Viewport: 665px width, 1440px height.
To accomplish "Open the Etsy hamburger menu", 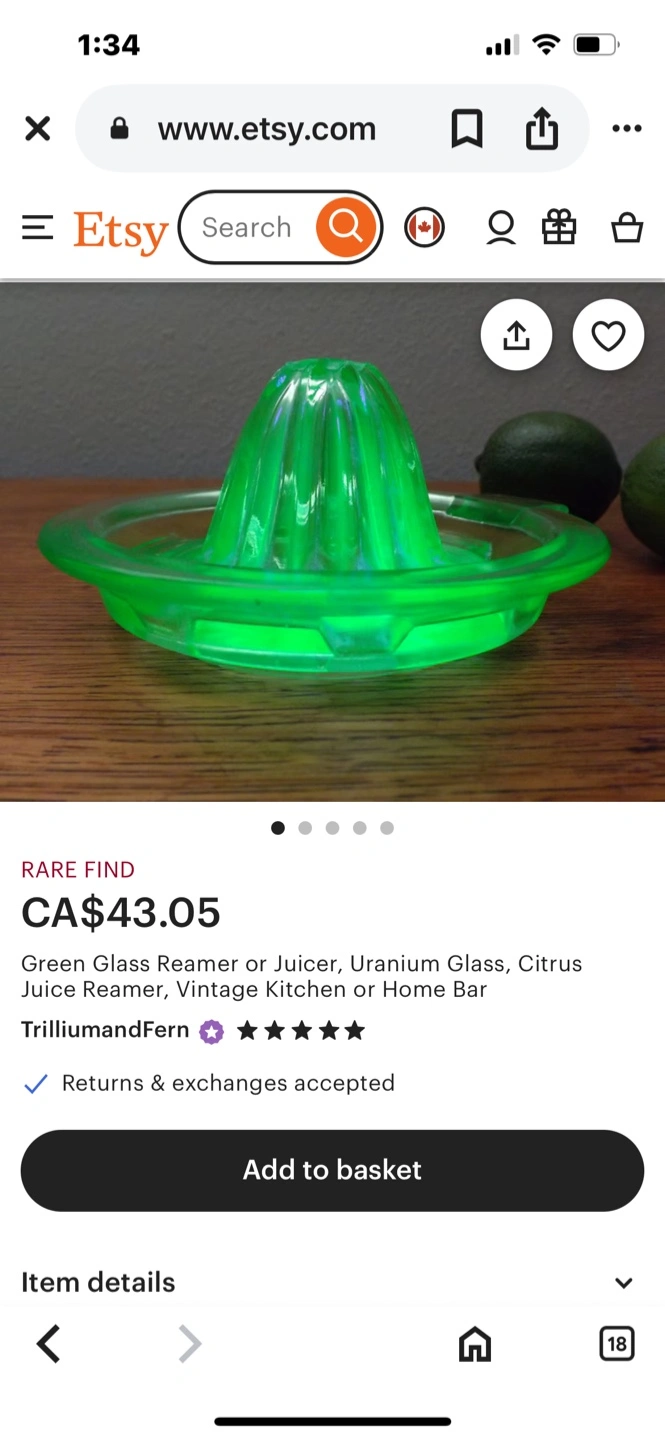I will [37, 228].
